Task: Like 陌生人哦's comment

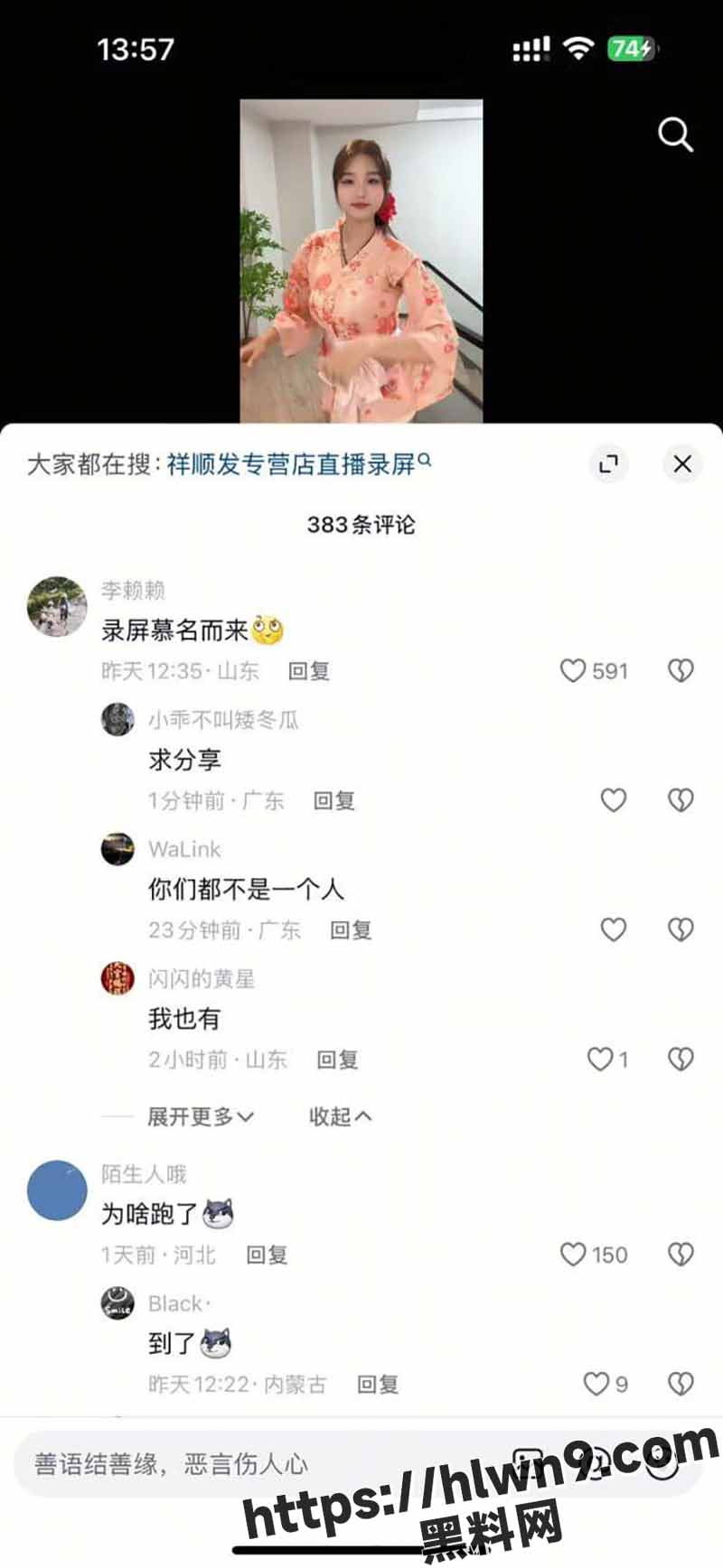Action: (x=574, y=1255)
